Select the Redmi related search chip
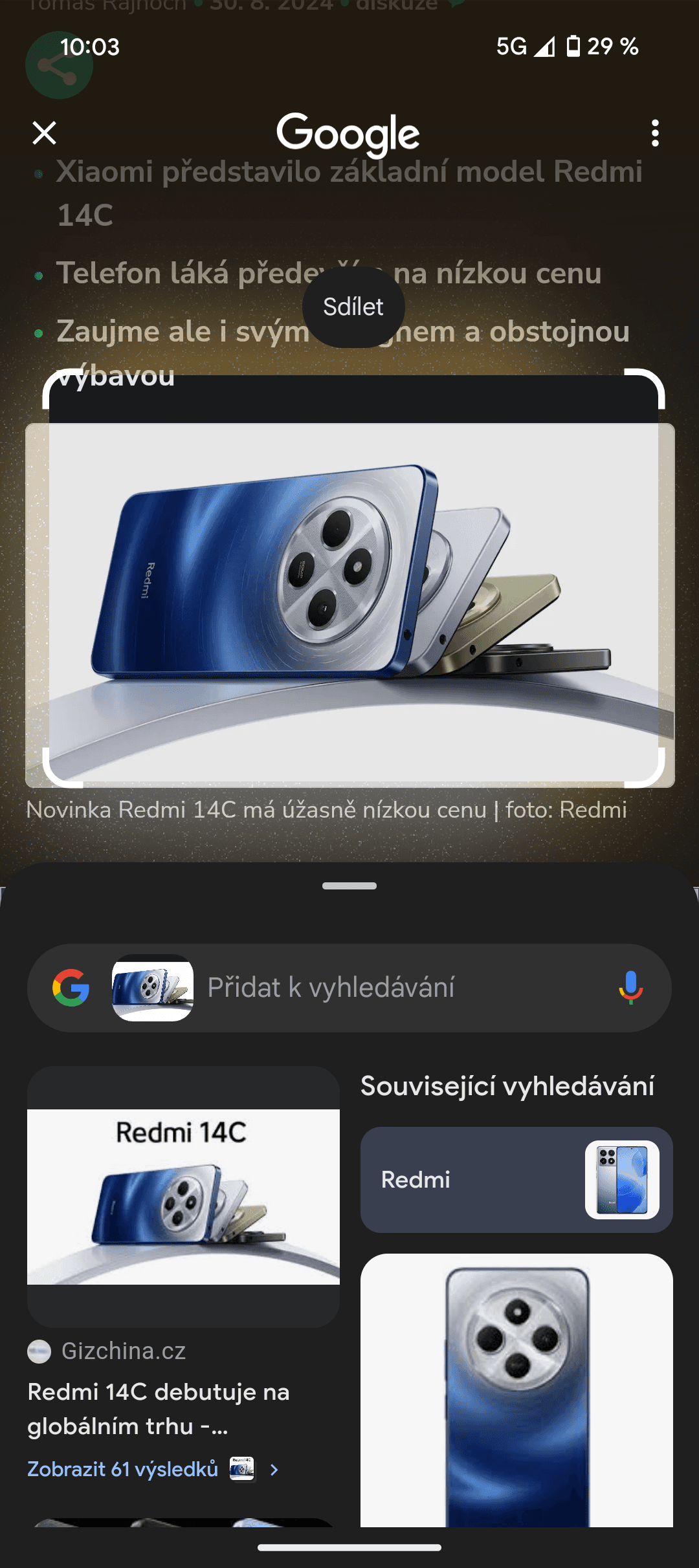 516,1179
